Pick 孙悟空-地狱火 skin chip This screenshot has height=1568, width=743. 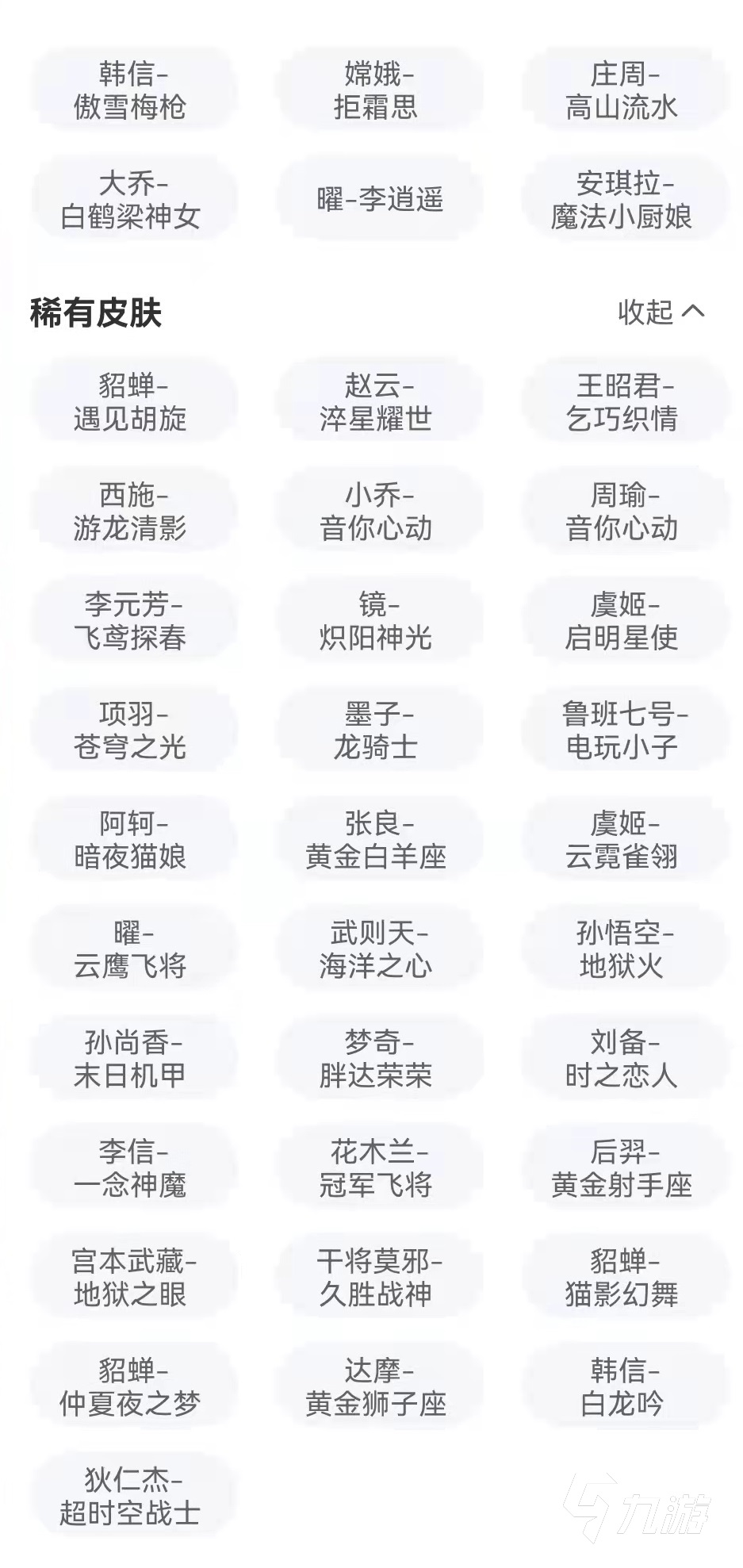(623, 949)
